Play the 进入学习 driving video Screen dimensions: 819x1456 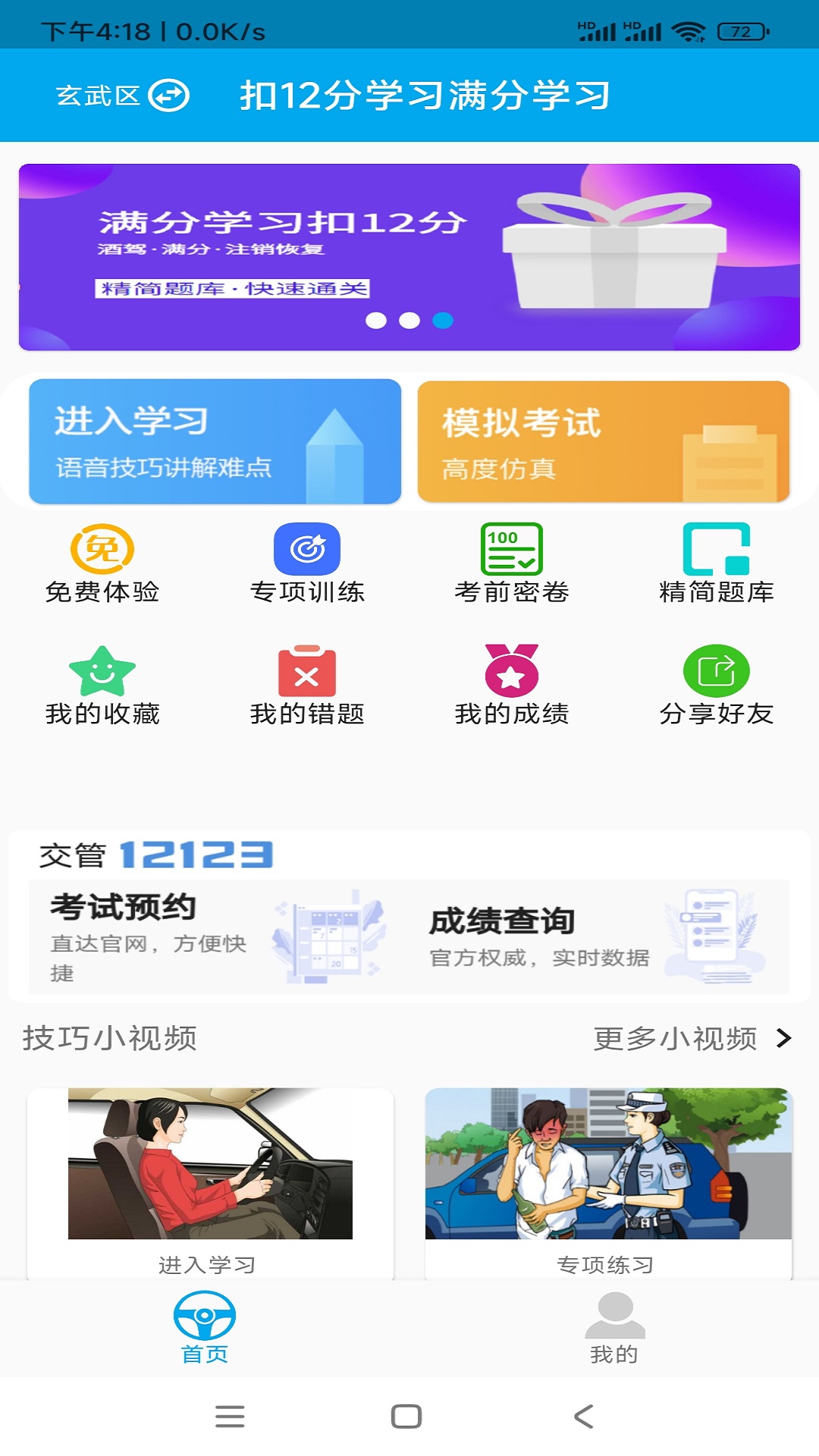point(210,1180)
